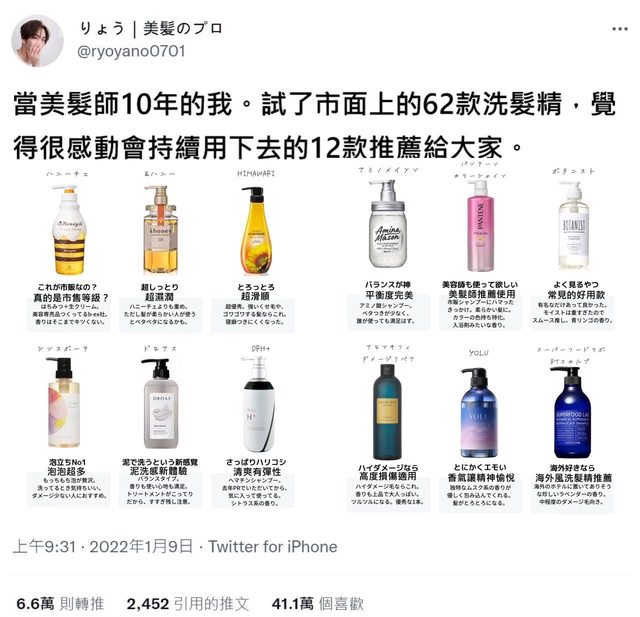The image size is (640, 617).
Task: Open りょう's profile picture
Action: pyautogui.click(x=37, y=40)
